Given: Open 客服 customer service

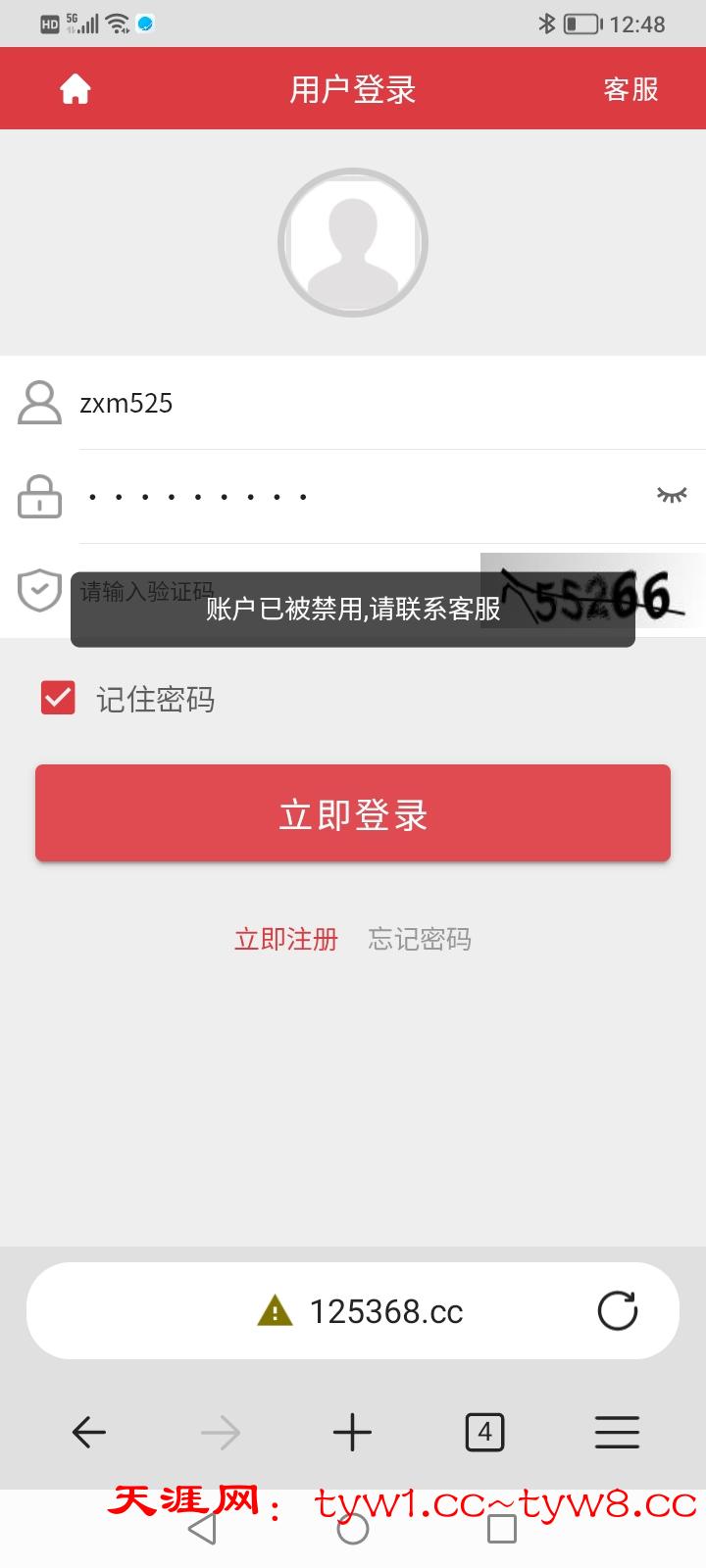Looking at the screenshot, I should click(630, 89).
